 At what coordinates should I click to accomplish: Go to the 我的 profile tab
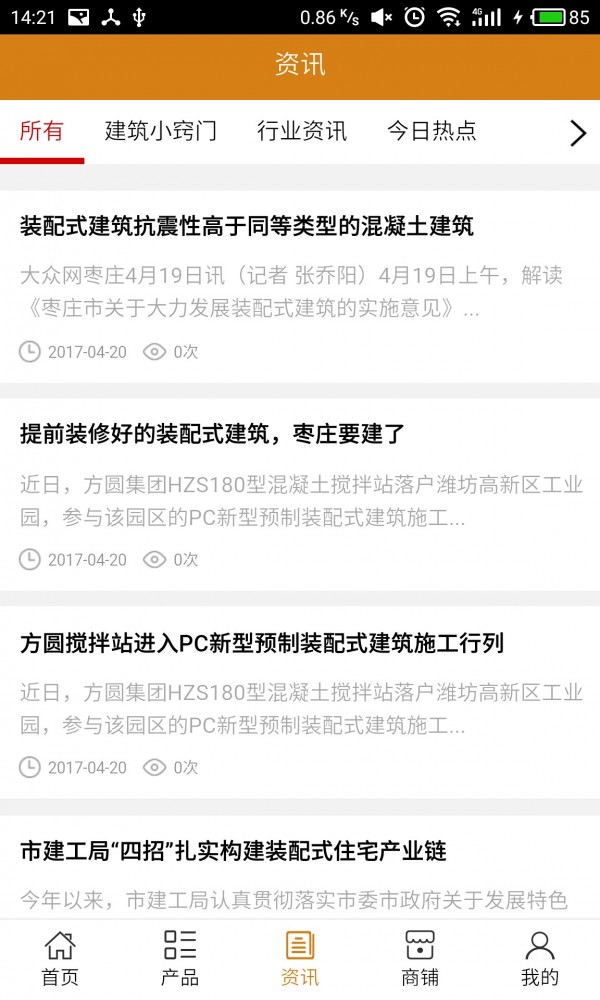pos(540,958)
